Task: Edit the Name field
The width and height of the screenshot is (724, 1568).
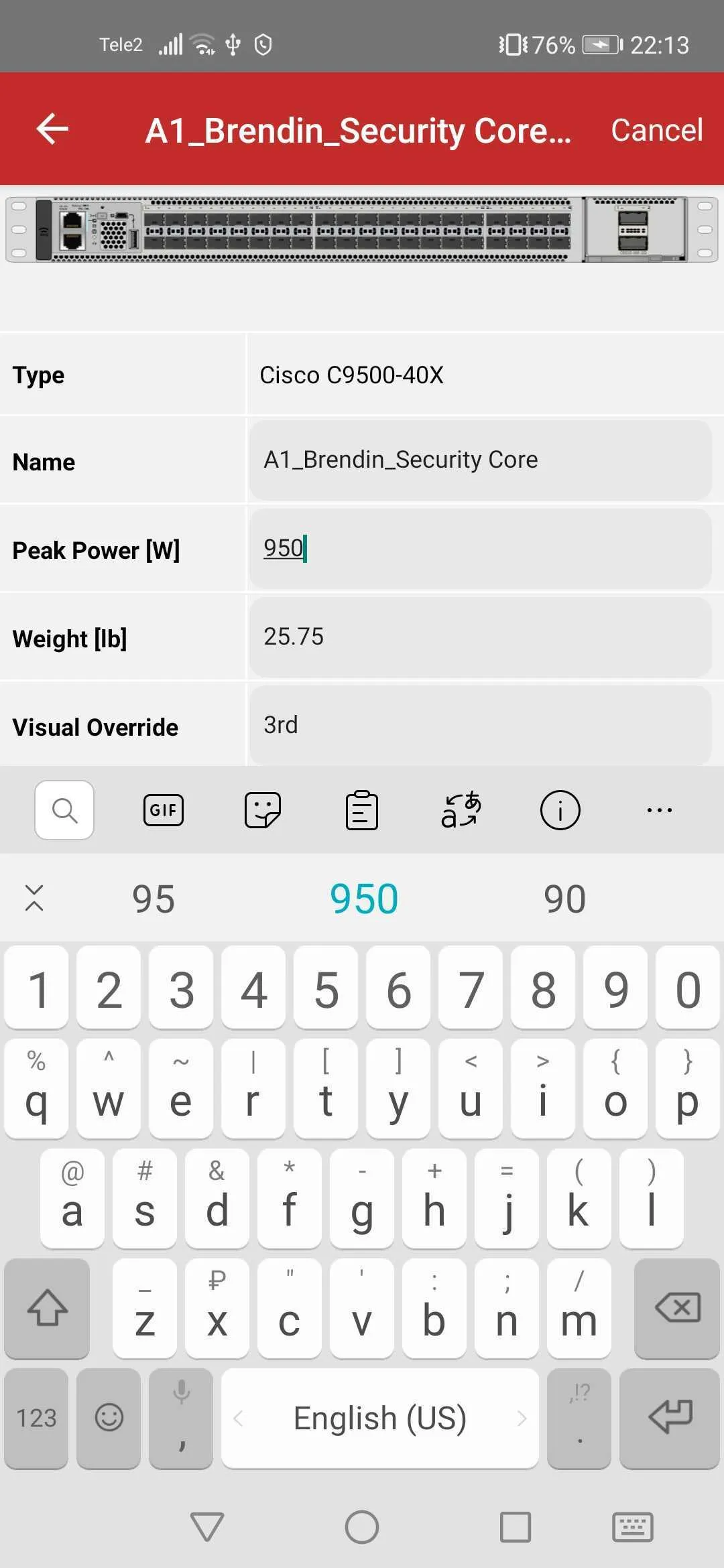Action: 480,460
